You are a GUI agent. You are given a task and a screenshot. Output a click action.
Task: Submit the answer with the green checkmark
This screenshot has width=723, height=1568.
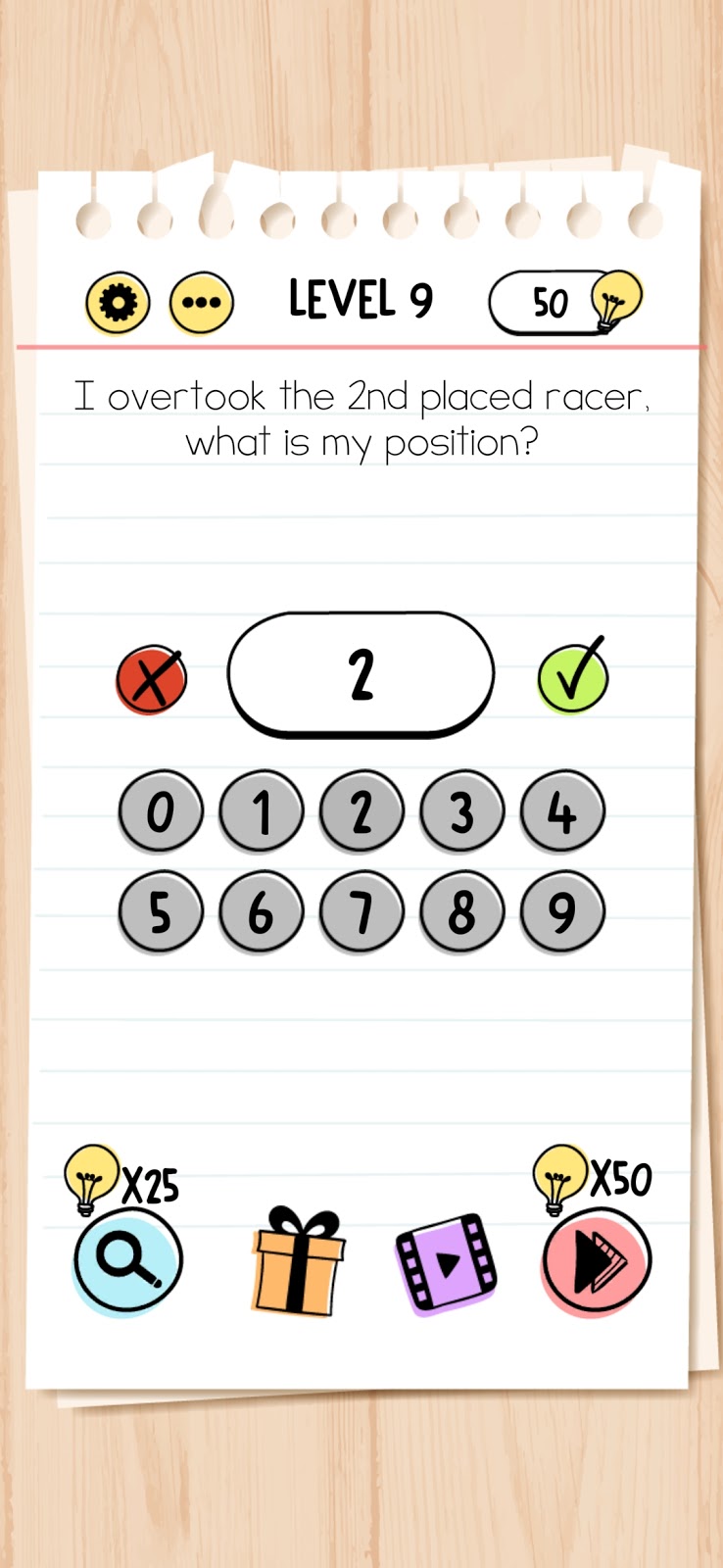coord(573,675)
